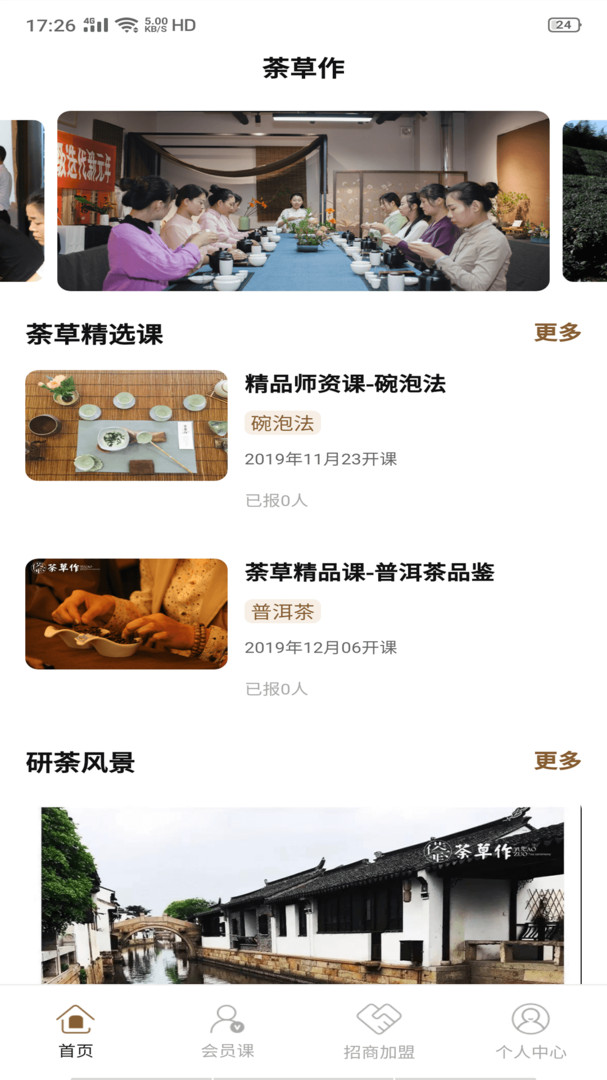View the 研茶风景 water town photo
This screenshot has width=607, height=1080.
302,895
